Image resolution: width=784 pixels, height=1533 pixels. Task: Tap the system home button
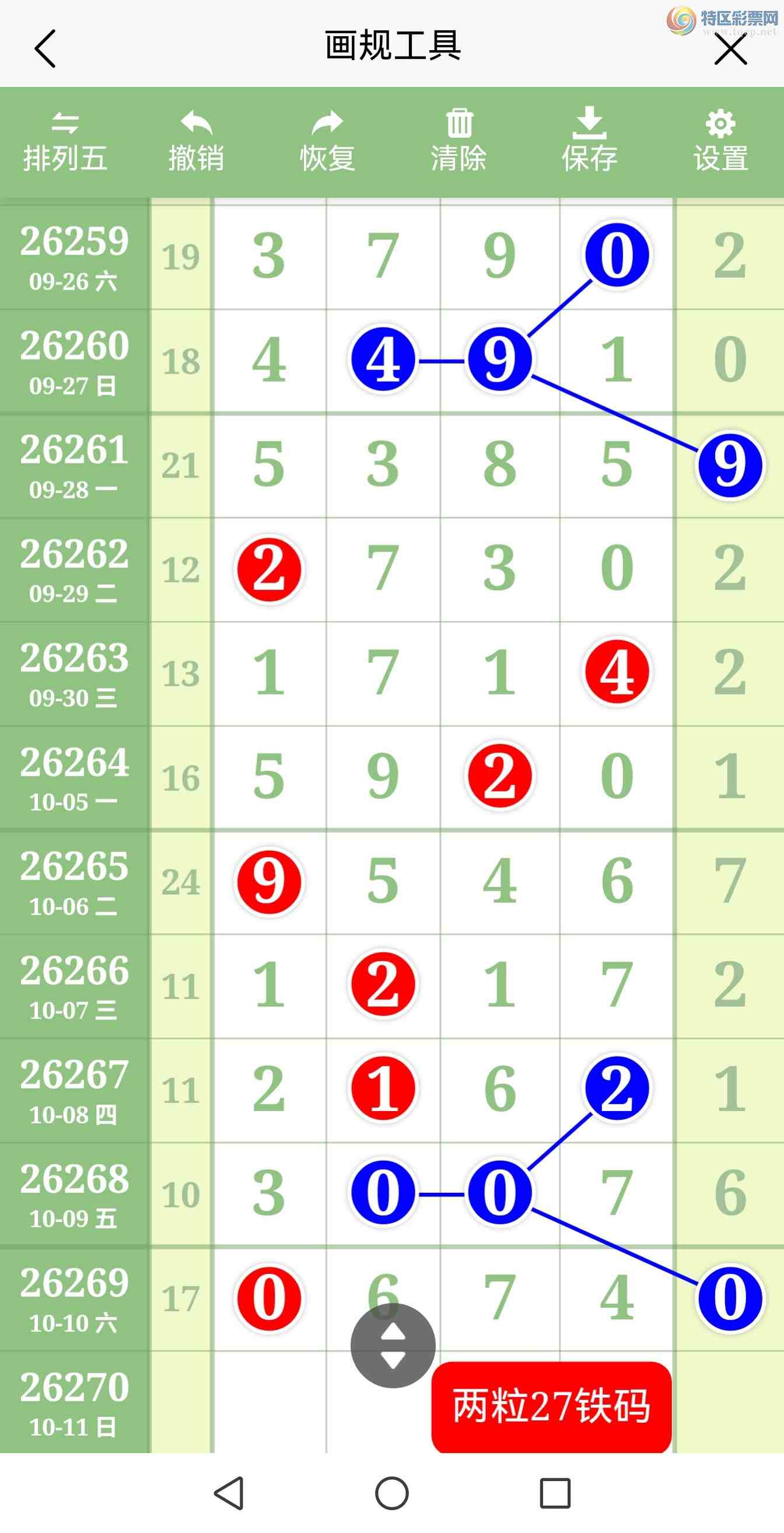391,1493
